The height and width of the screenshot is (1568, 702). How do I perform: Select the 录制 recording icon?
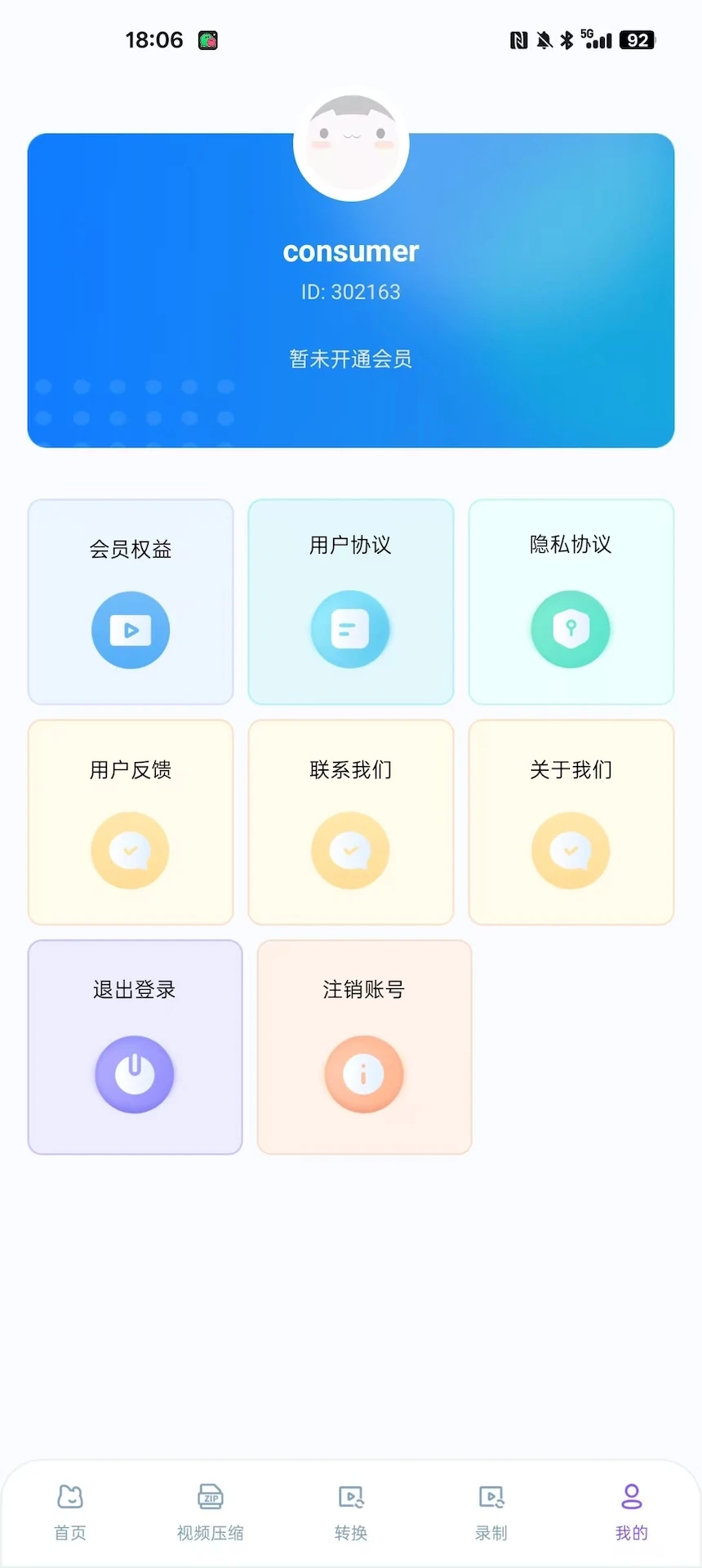coord(491,1497)
